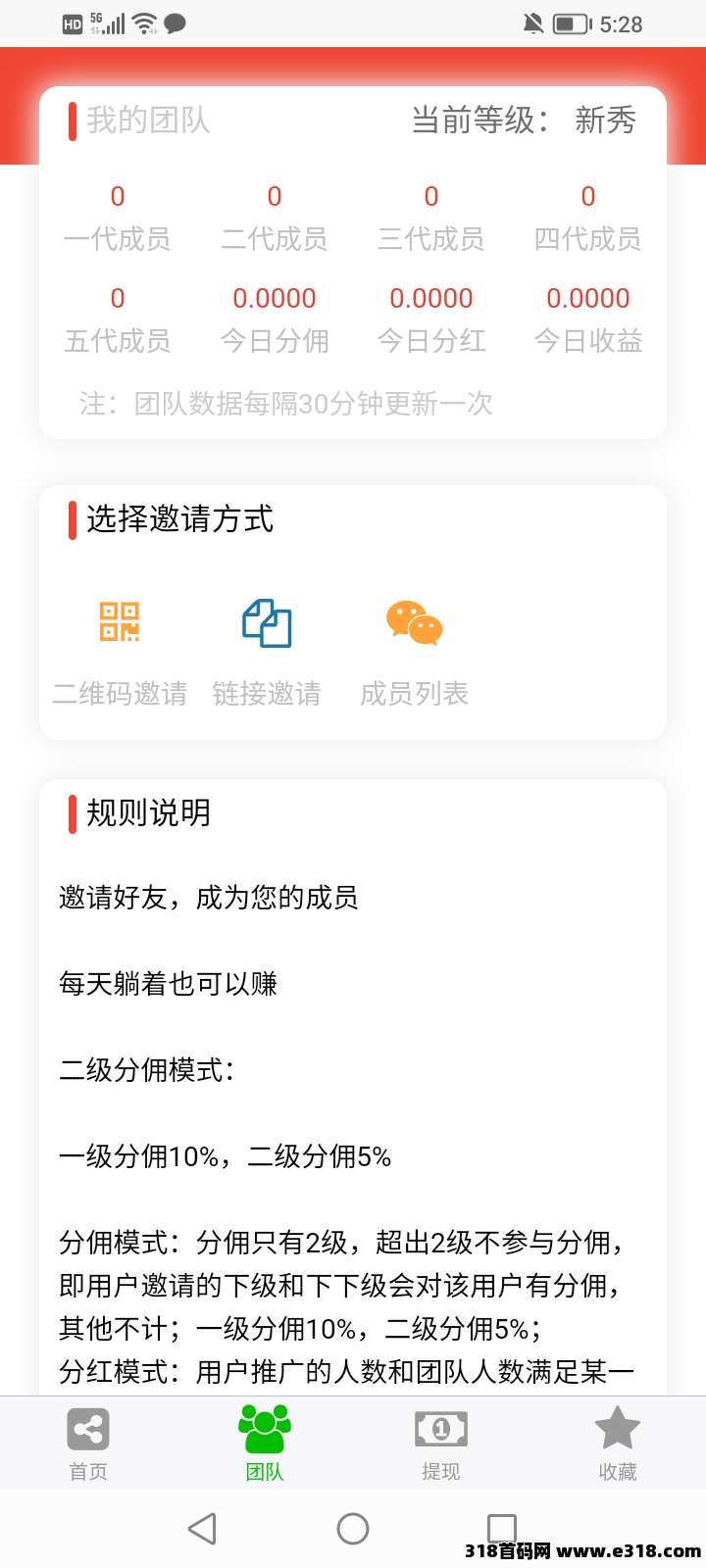The height and width of the screenshot is (1568, 706).
Task: Go to the system home screen
Action: point(353,1529)
